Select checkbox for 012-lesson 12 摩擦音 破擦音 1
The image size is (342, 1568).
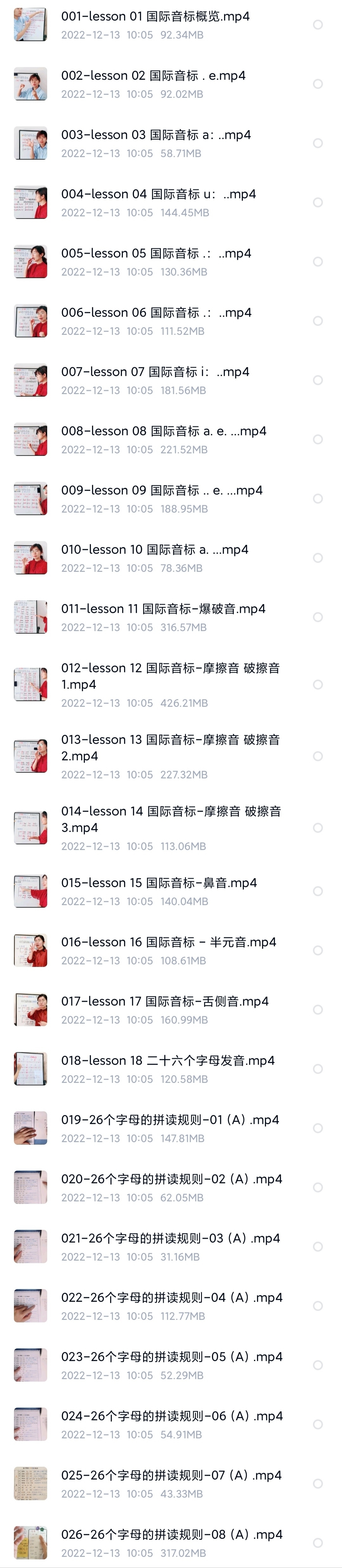click(x=318, y=685)
